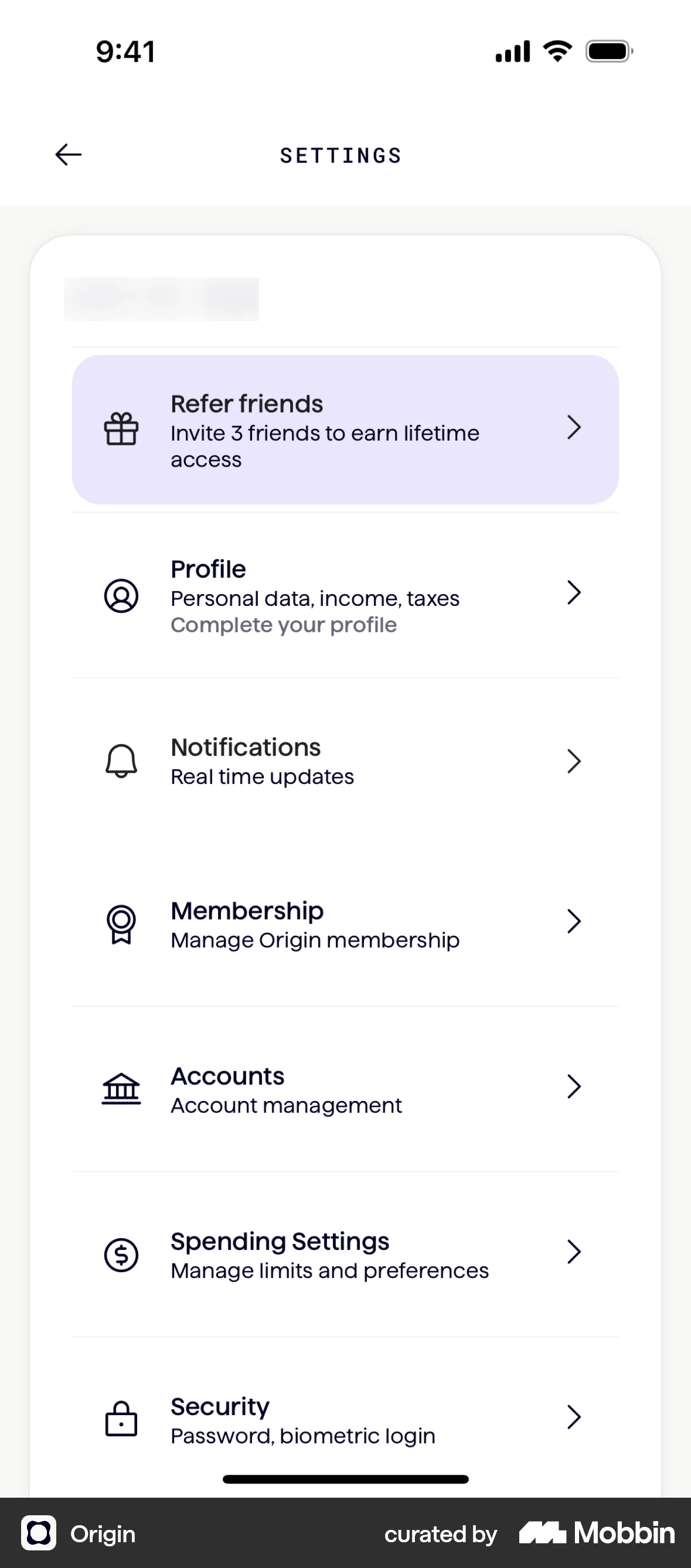Tap Complete your profile text
The width and height of the screenshot is (691, 1568).
283,625
